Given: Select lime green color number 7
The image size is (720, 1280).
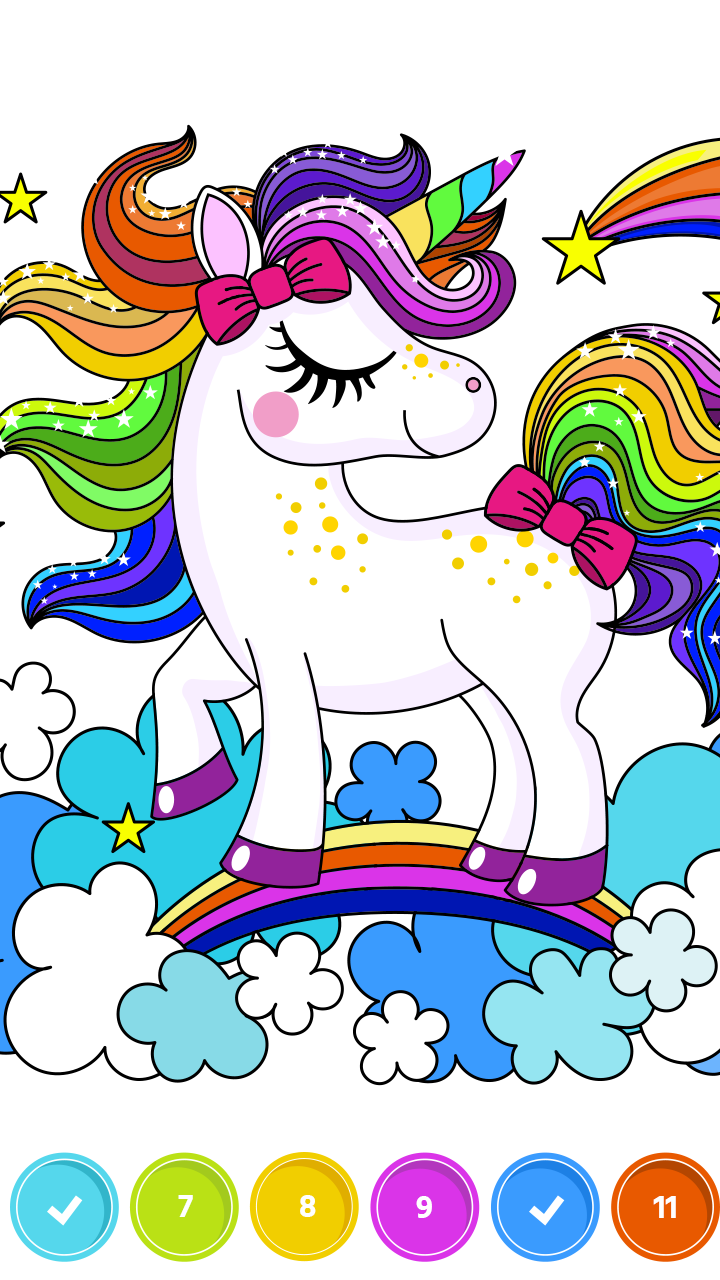Looking at the screenshot, I should coord(184,1207).
